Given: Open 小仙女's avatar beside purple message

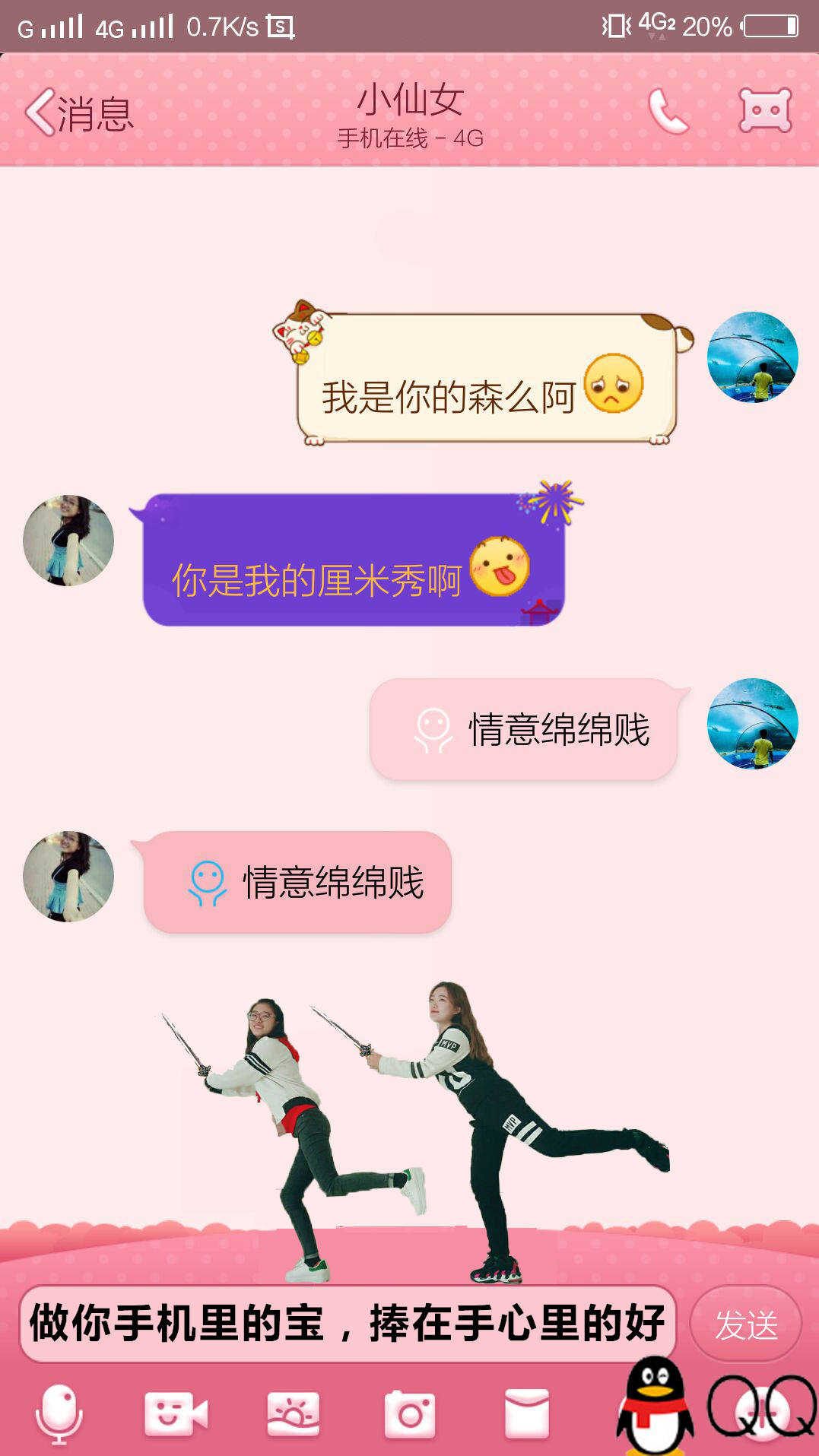Looking at the screenshot, I should (68, 541).
